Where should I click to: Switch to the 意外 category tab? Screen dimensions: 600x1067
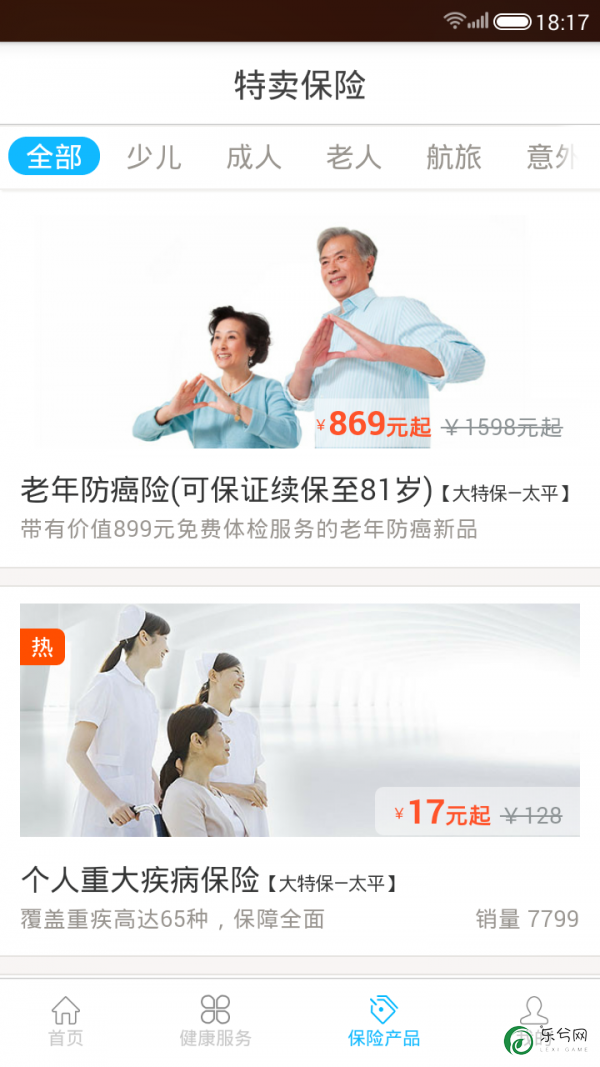click(x=552, y=157)
